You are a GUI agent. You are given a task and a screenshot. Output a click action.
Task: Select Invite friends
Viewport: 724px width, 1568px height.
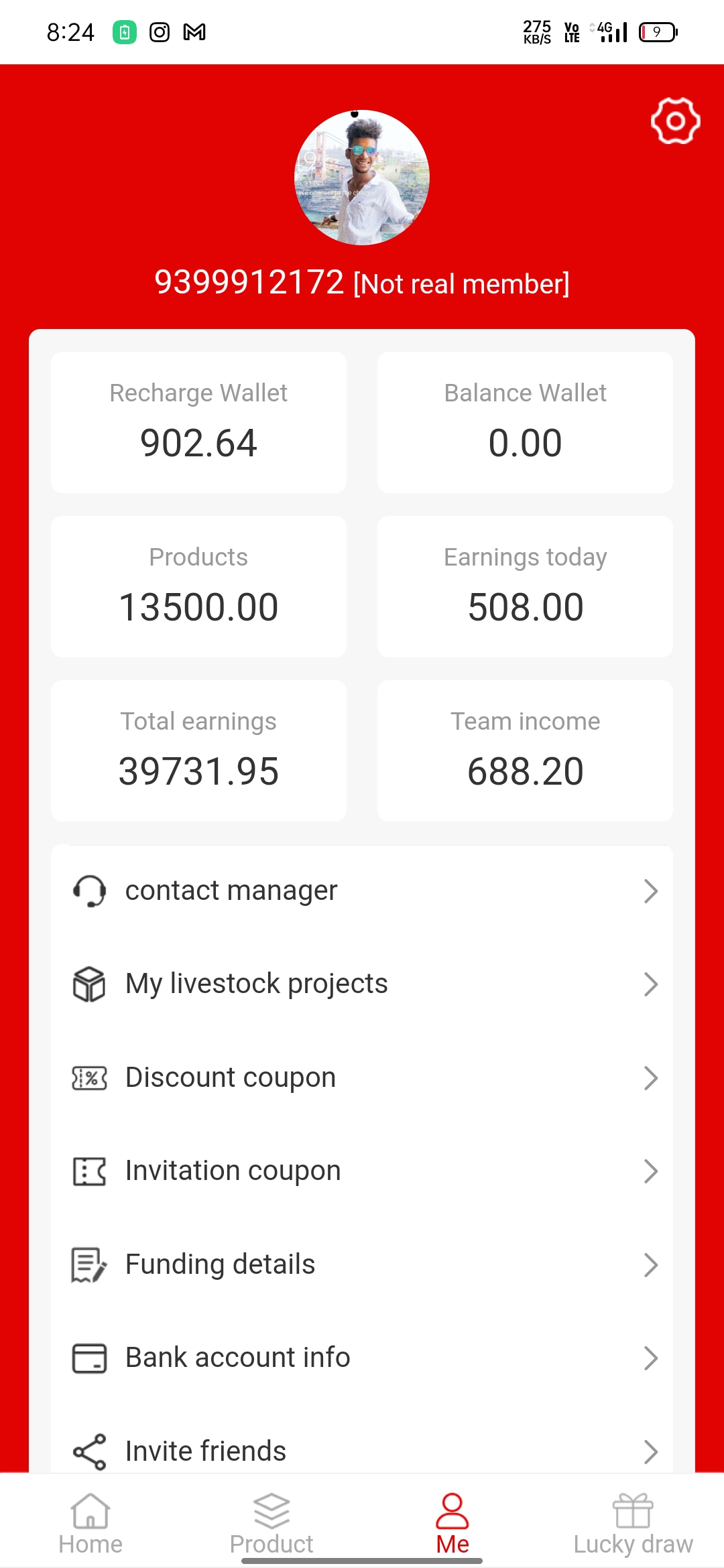(362, 1451)
